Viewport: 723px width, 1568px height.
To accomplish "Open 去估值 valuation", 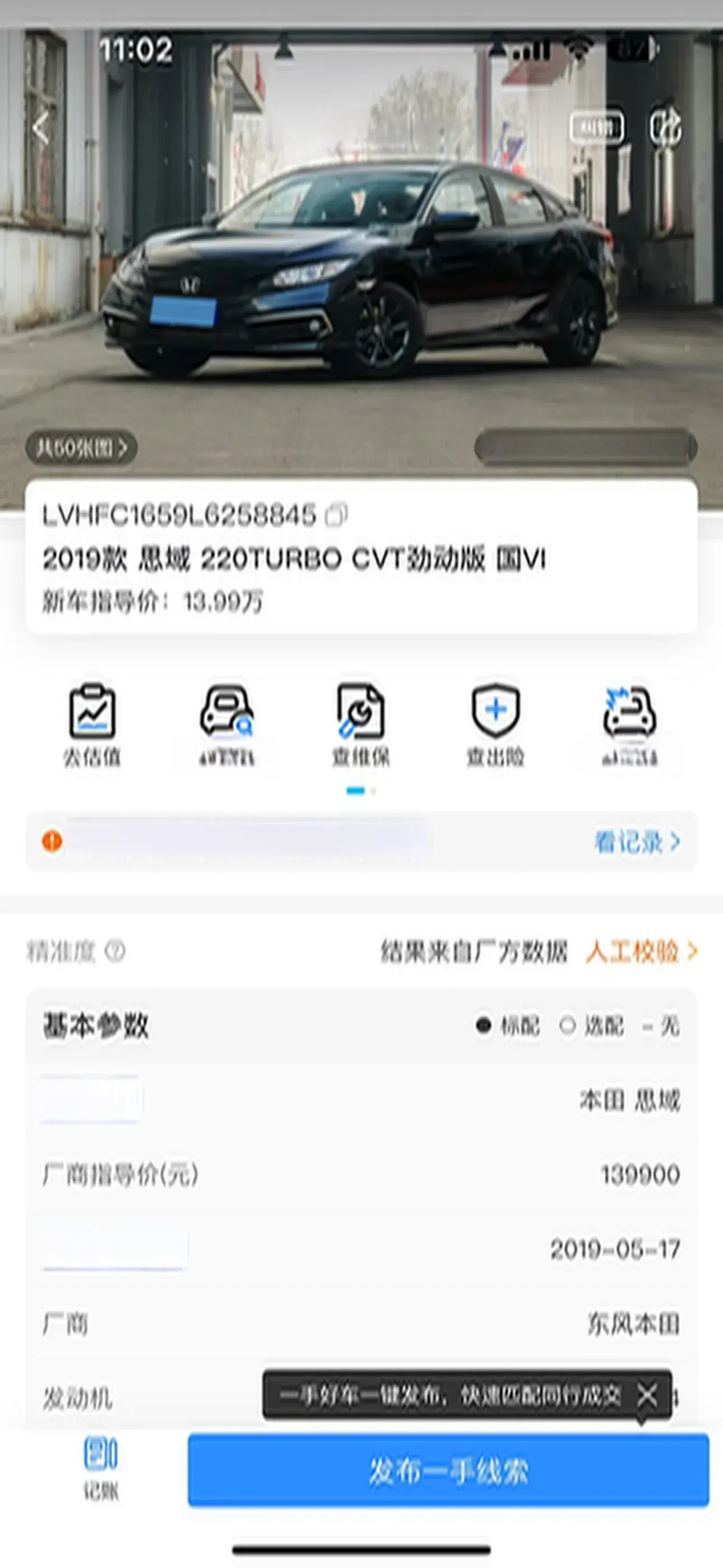I will click(x=92, y=725).
